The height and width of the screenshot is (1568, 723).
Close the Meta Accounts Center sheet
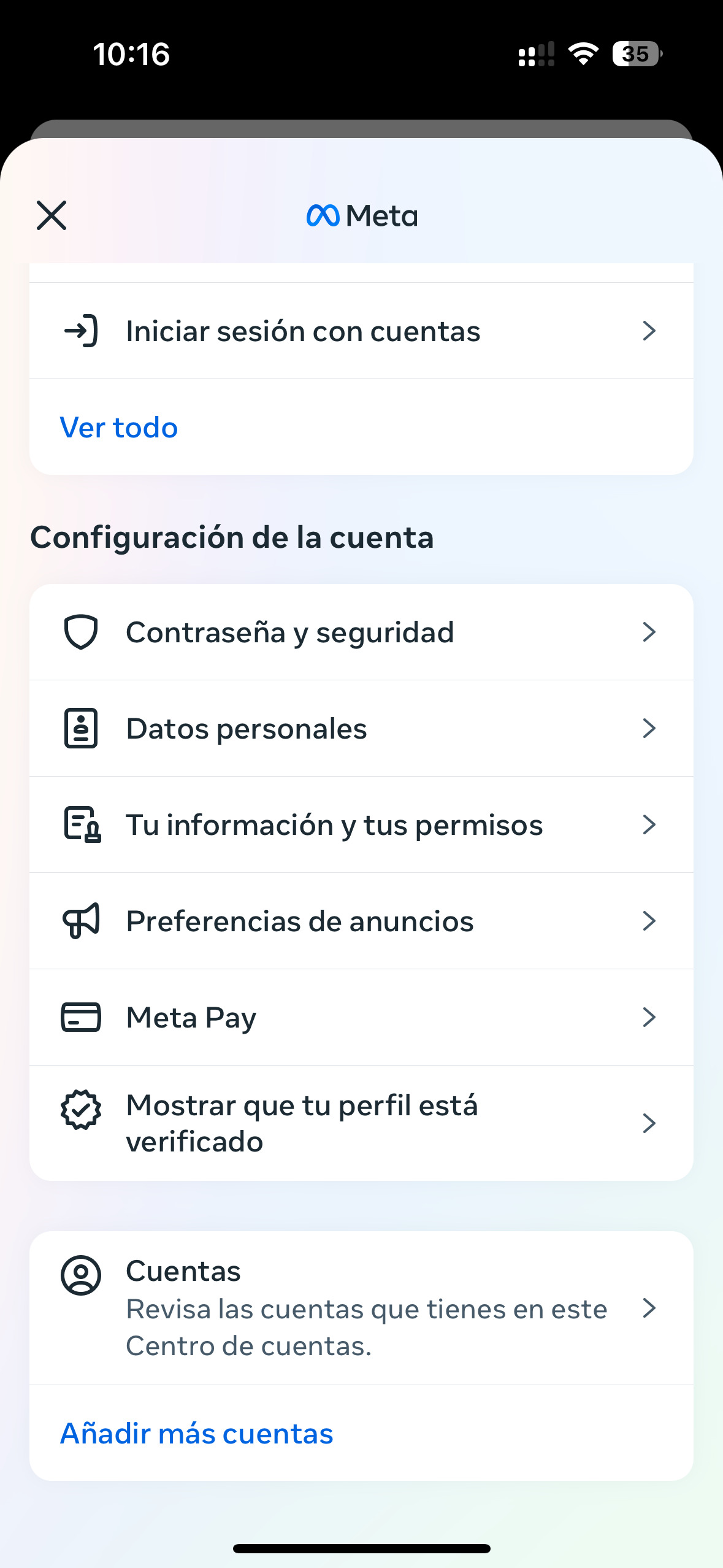(52, 215)
